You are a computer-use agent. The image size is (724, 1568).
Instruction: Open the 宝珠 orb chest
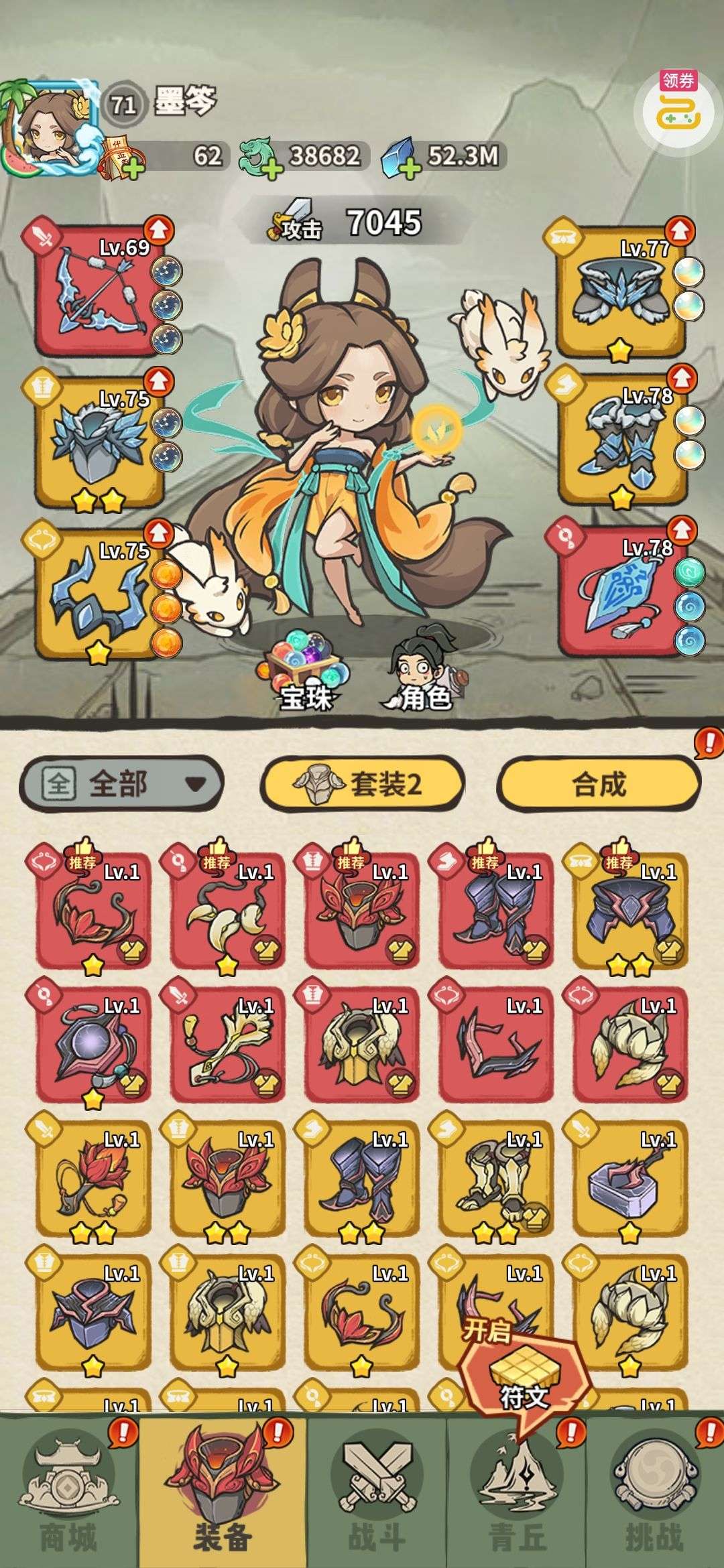point(306,671)
